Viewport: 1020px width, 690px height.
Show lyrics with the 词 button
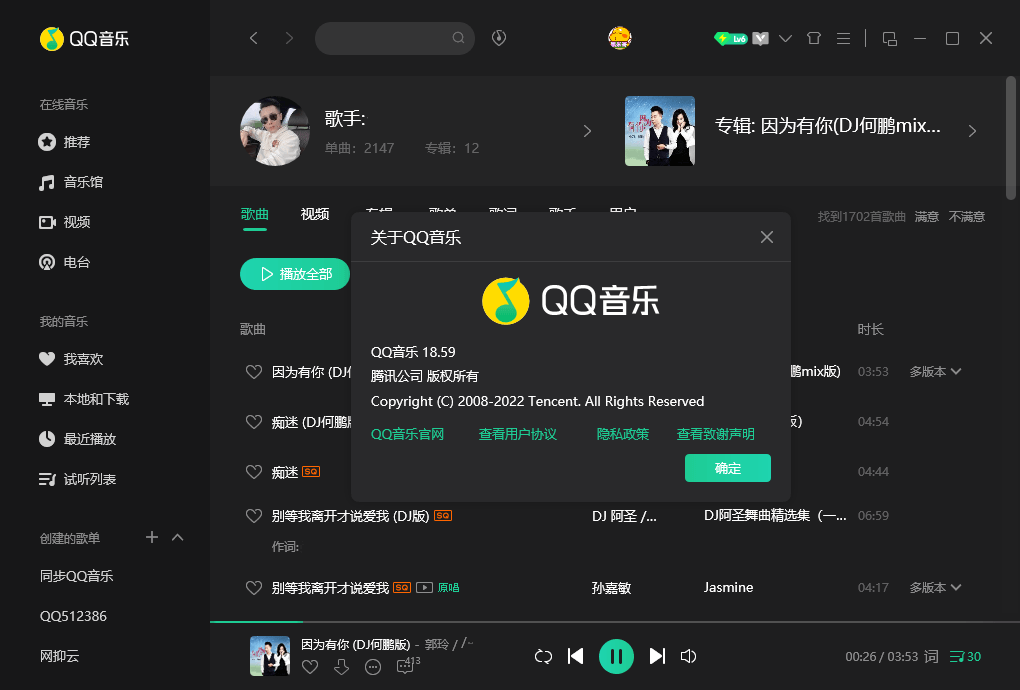pyautogui.click(x=931, y=656)
